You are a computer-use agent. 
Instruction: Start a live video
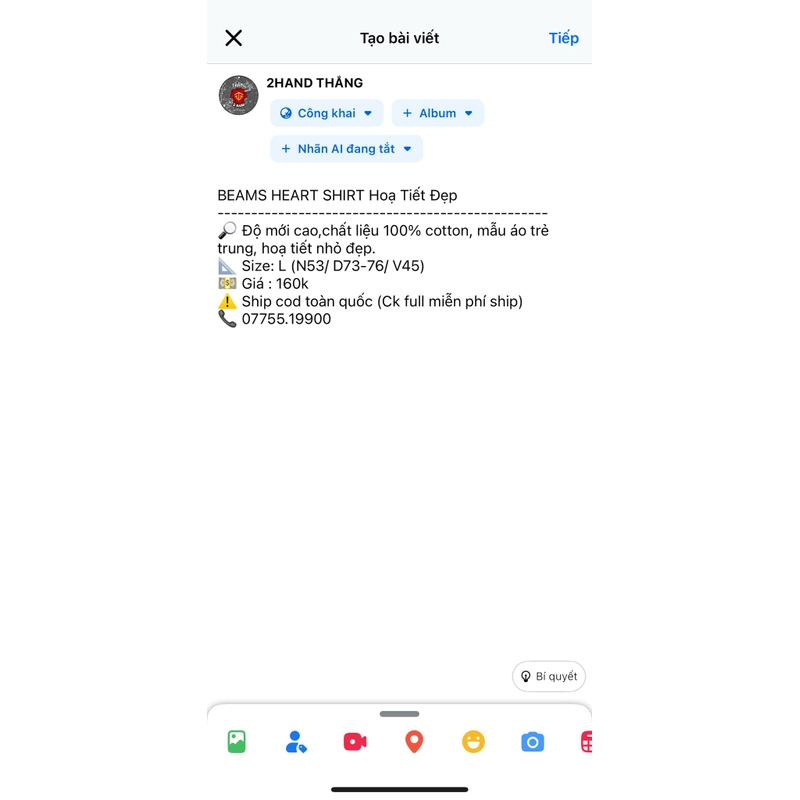click(x=354, y=742)
